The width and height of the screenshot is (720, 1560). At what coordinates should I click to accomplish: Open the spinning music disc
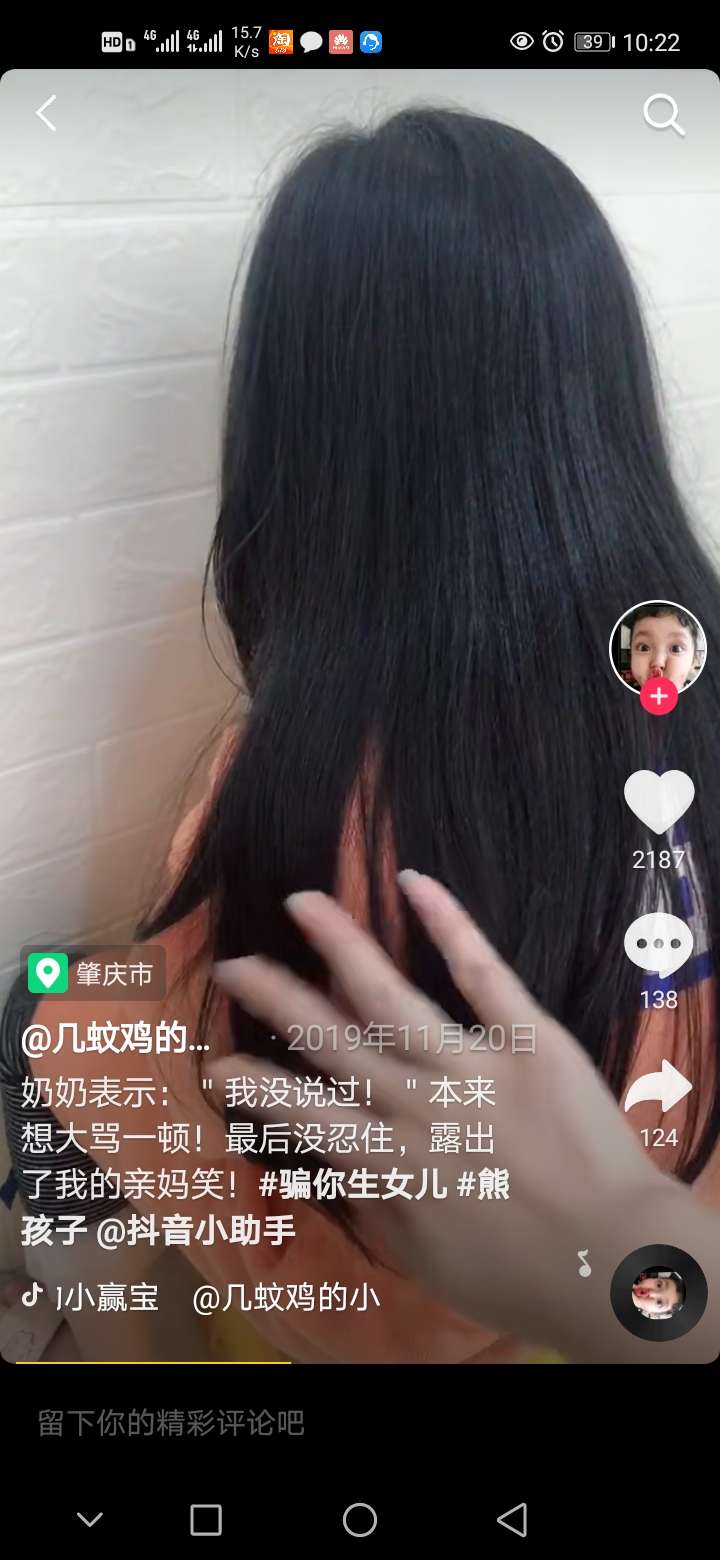point(658,1292)
